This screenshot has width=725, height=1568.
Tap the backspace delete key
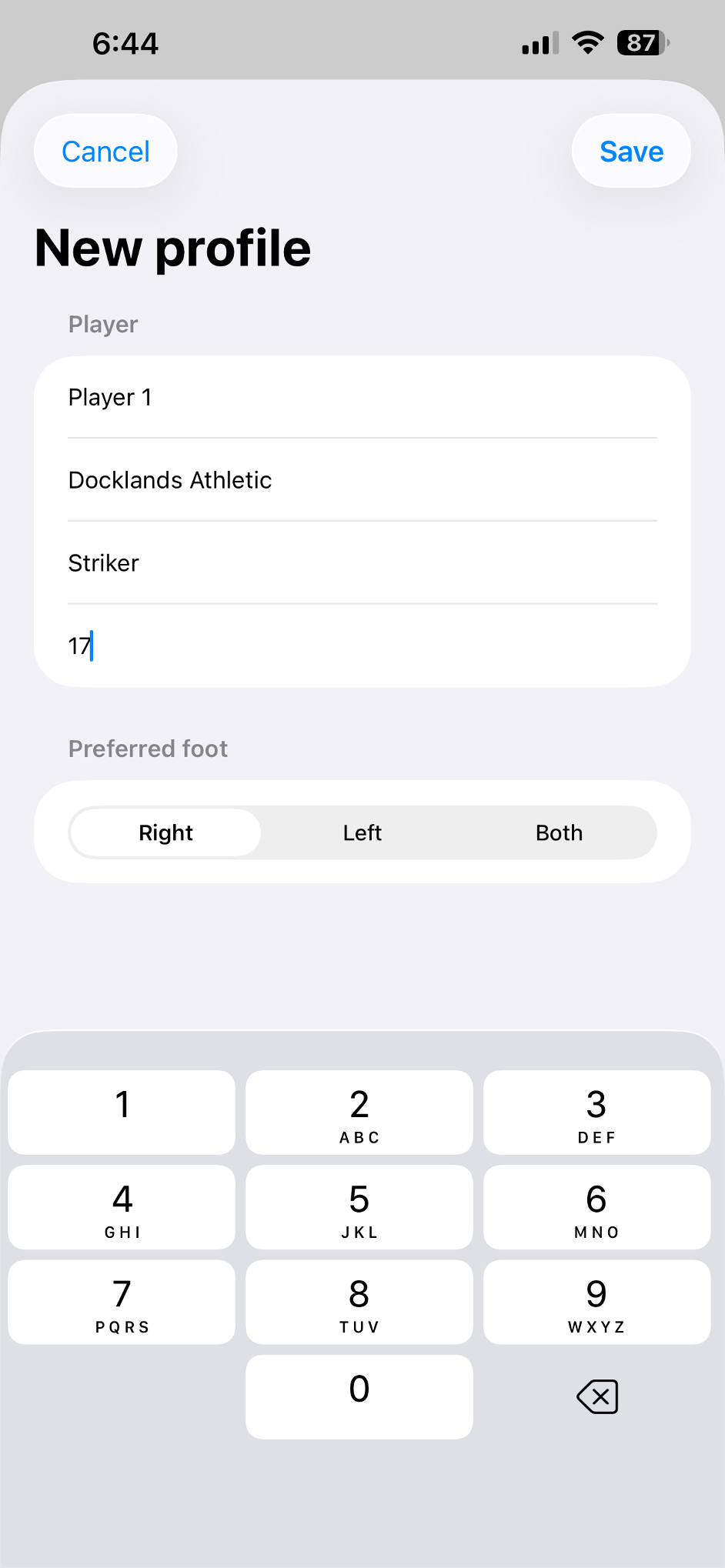(596, 1396)
